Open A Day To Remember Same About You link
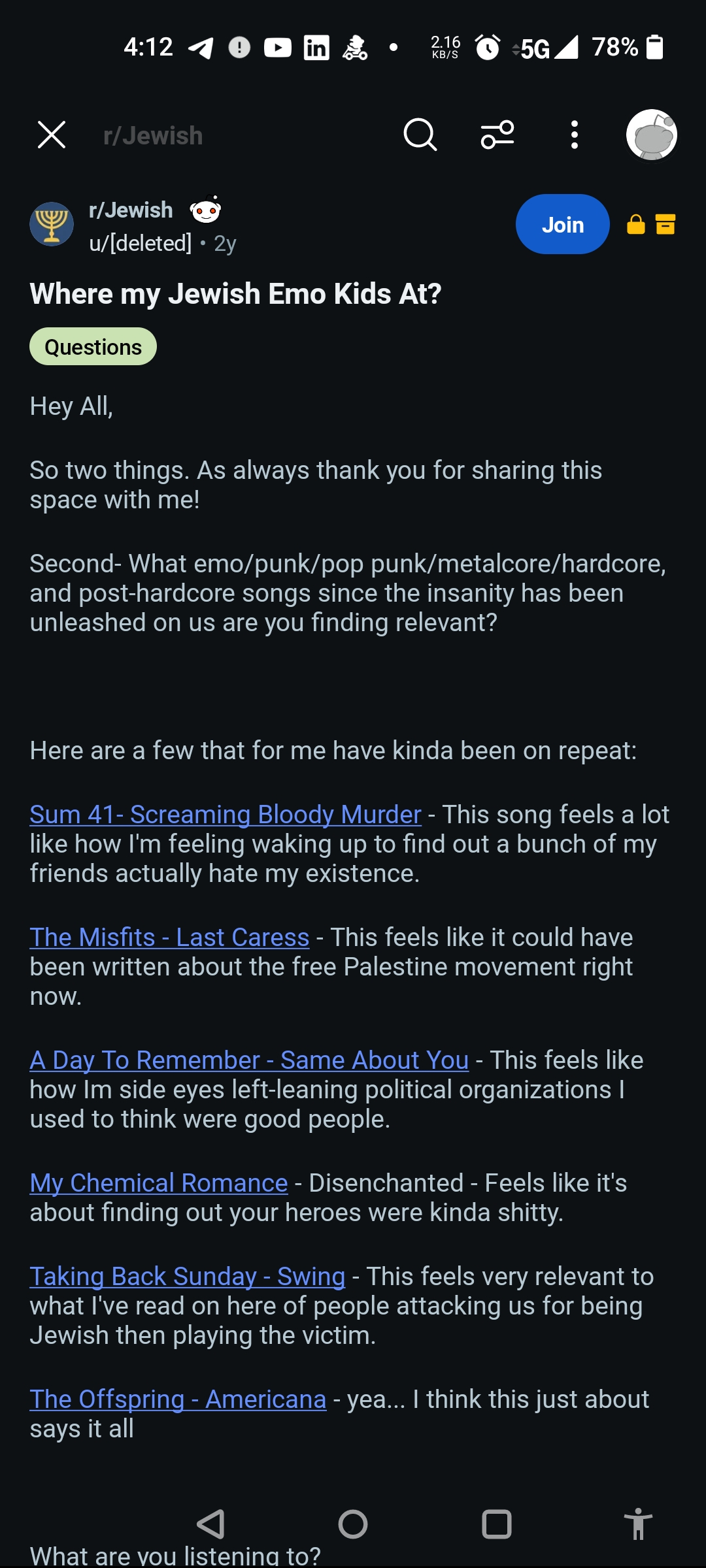The height and width of the screenshot is (1568, 706). (x=249, y=1060)
